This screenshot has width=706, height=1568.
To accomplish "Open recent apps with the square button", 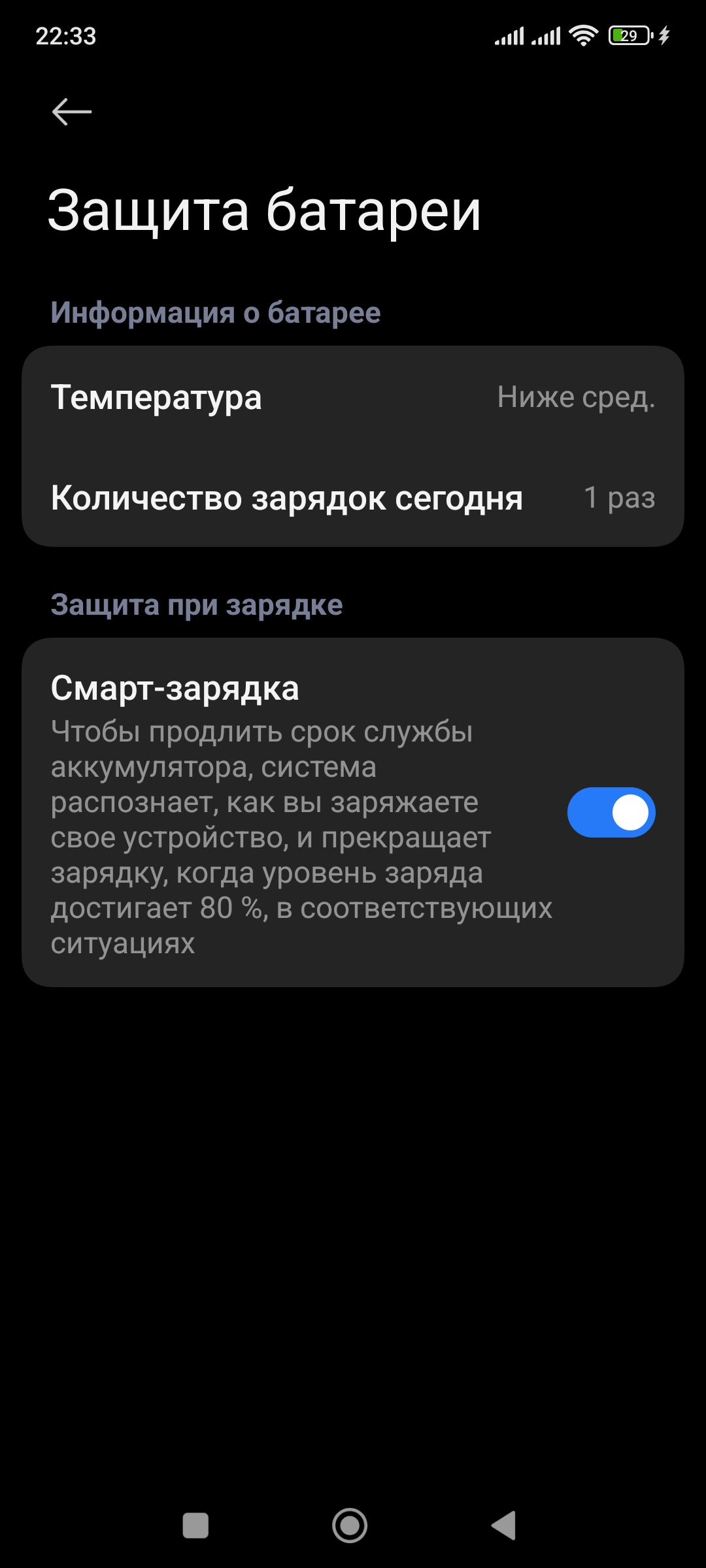I will tap(195, 1526).
